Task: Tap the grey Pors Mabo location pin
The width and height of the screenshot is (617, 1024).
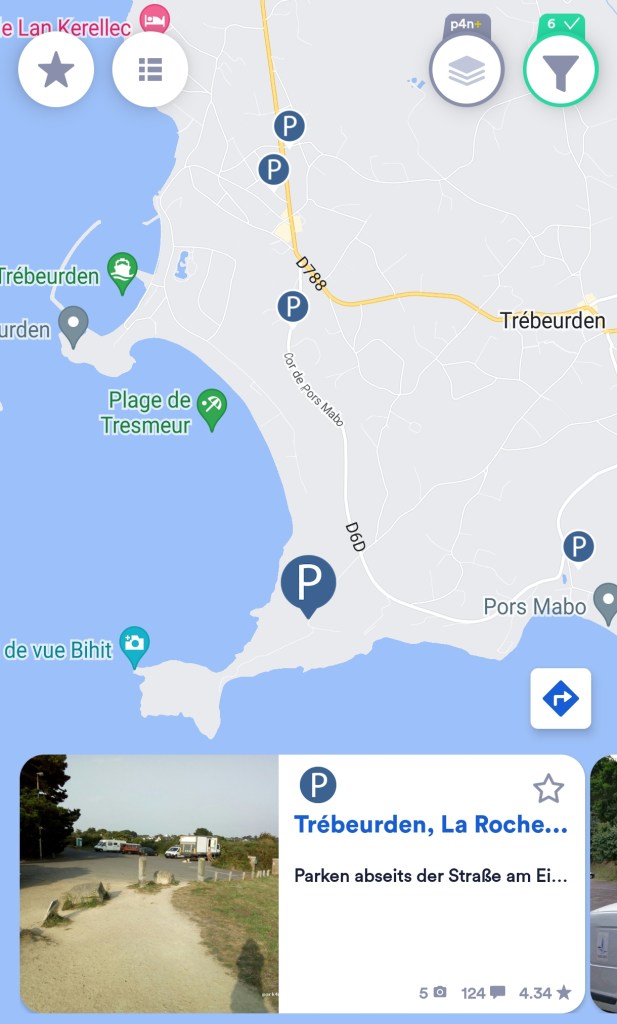Action: point(605,603)
